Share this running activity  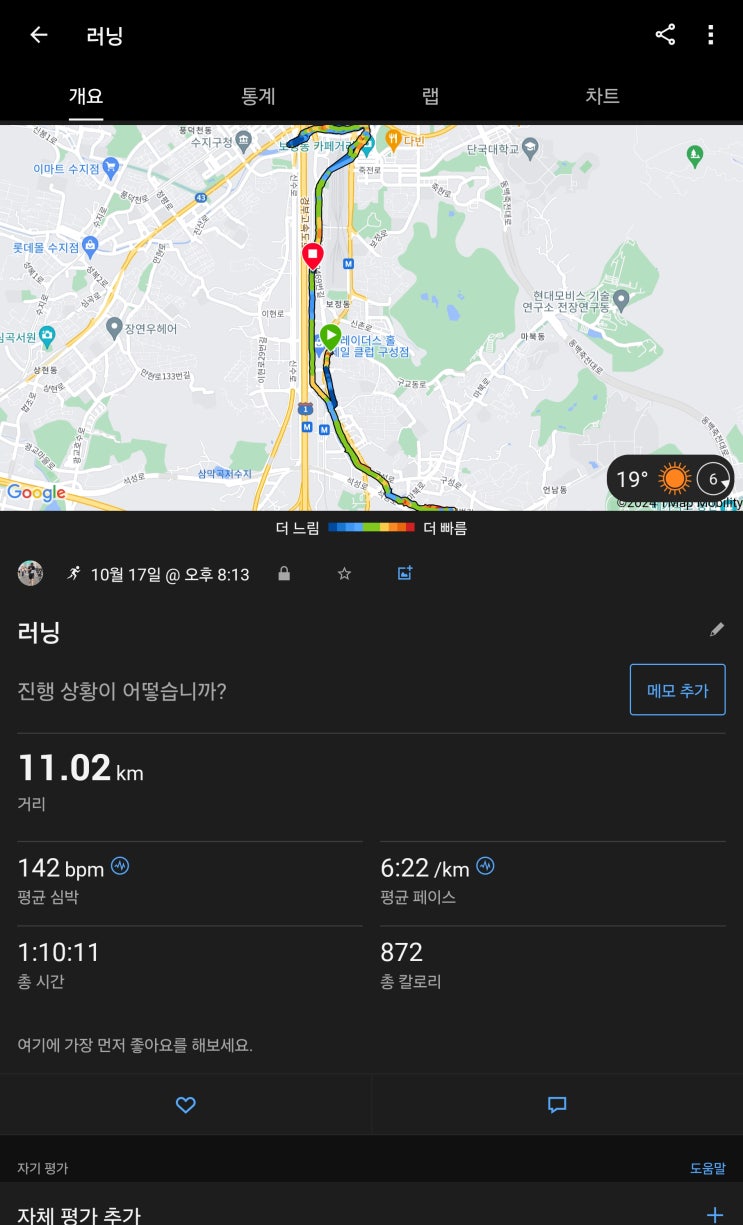[665, 35]
